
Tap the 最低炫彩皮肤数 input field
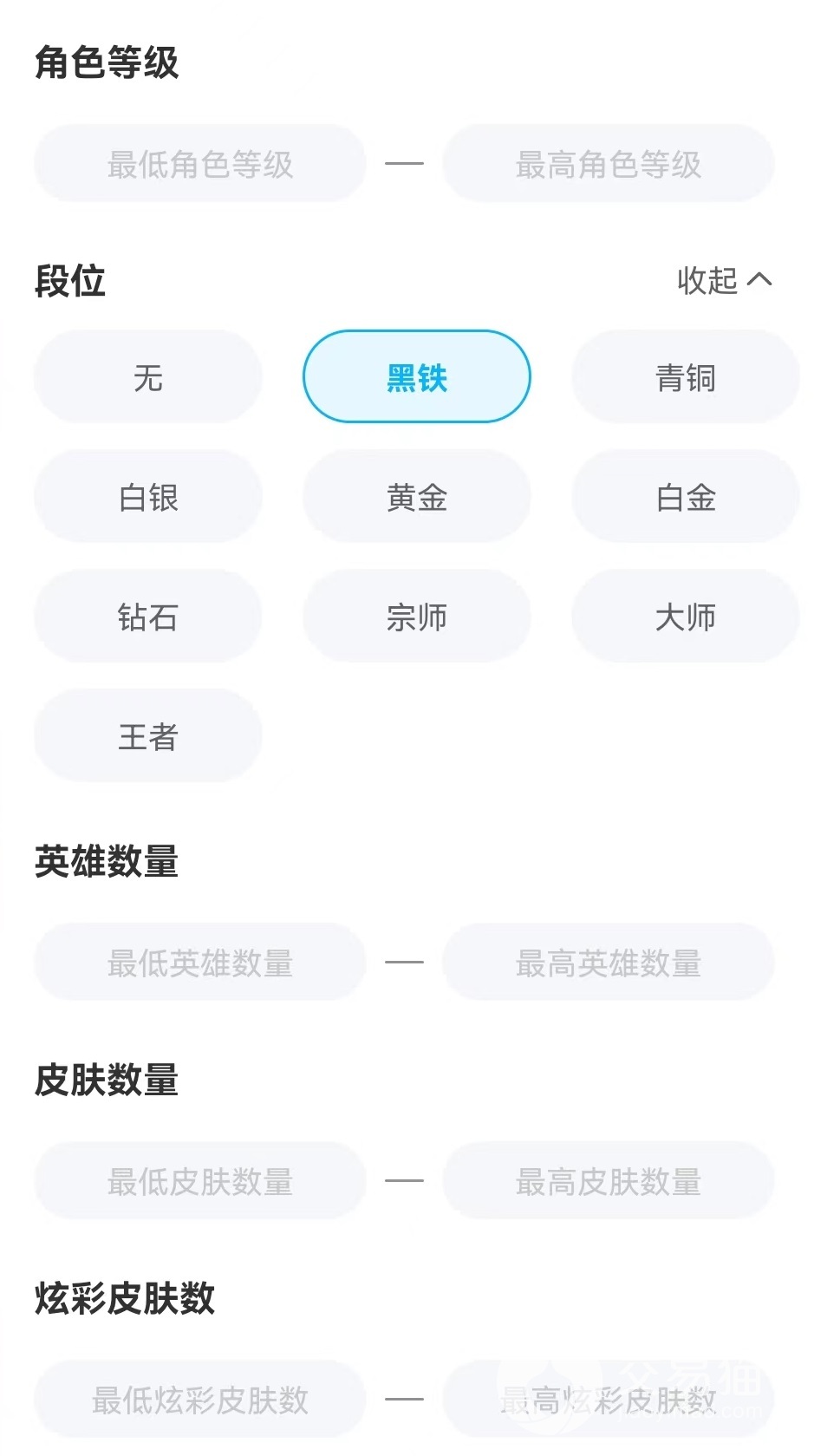pos(199,1400)
